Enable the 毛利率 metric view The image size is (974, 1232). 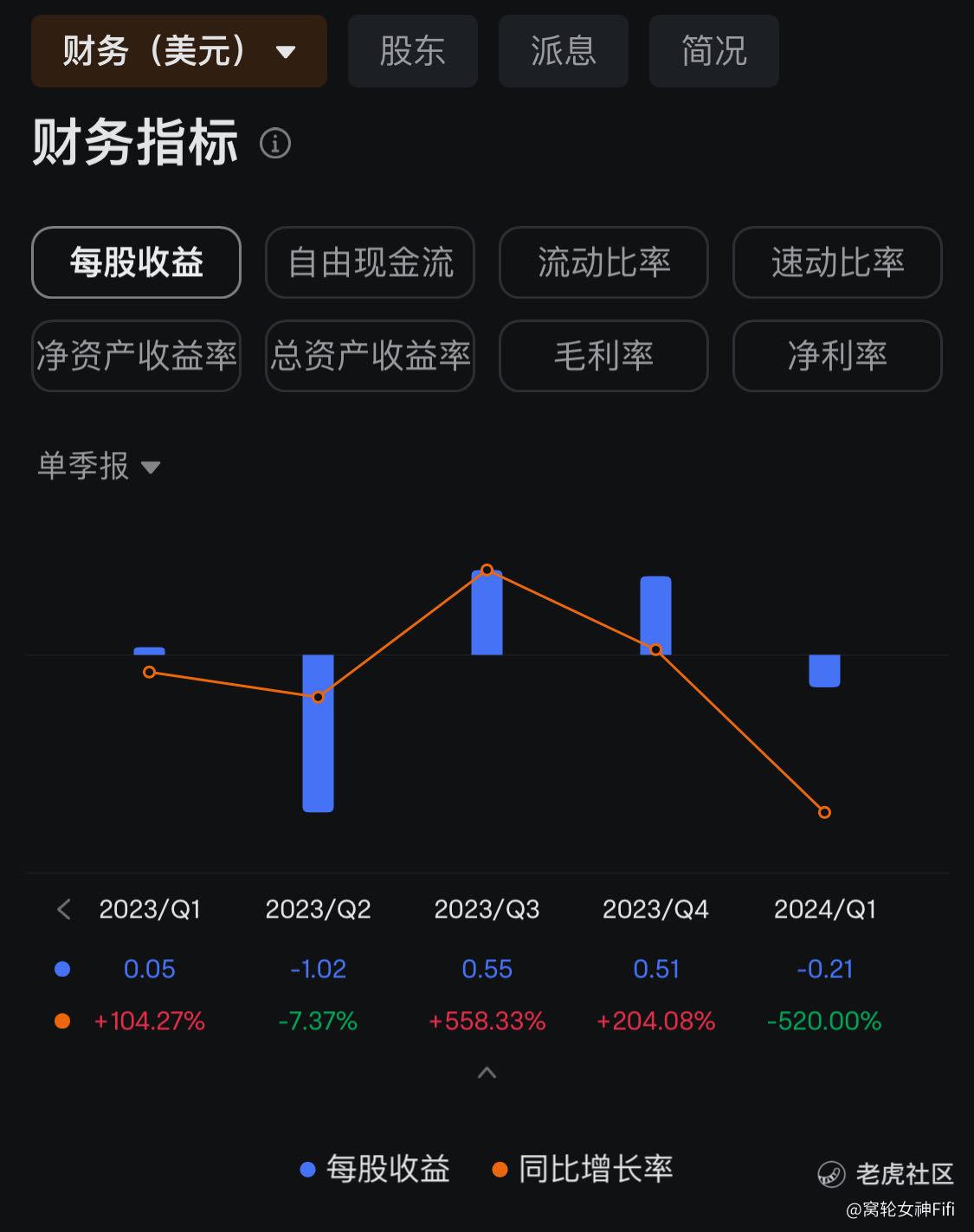point(603,357)
